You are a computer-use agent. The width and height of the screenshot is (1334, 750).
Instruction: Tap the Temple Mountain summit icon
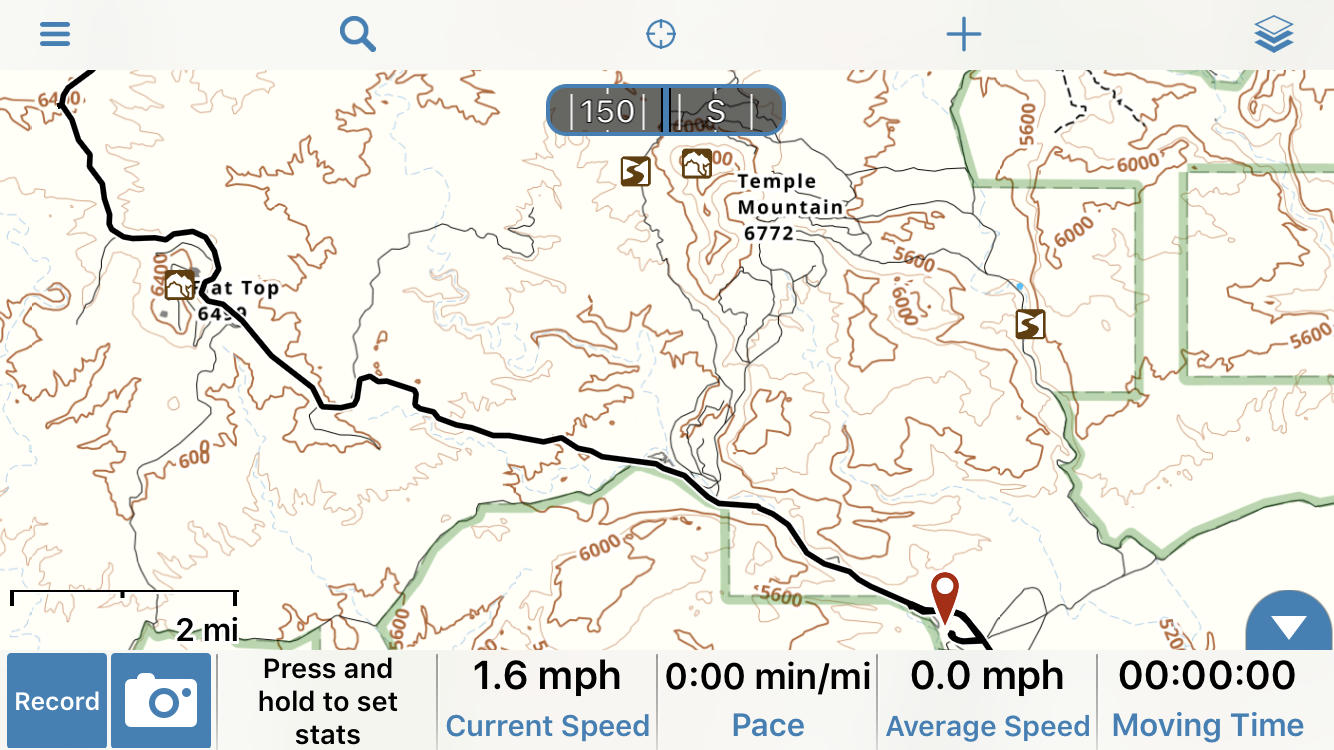697,163
